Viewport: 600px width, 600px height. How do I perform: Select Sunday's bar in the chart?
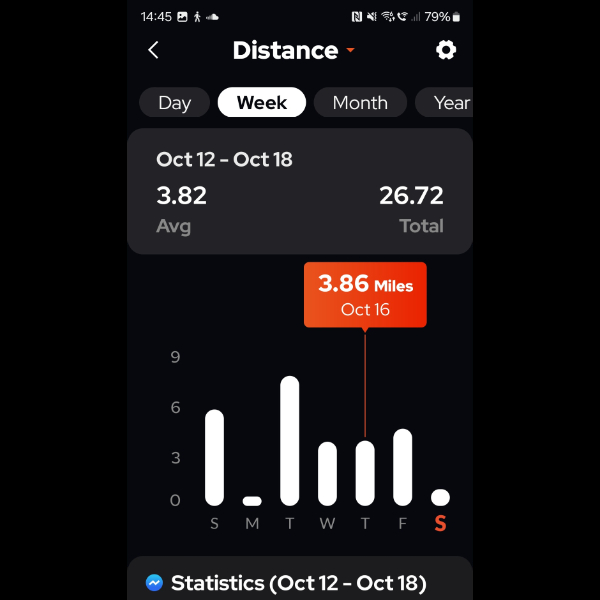click(x=214, y=457)
